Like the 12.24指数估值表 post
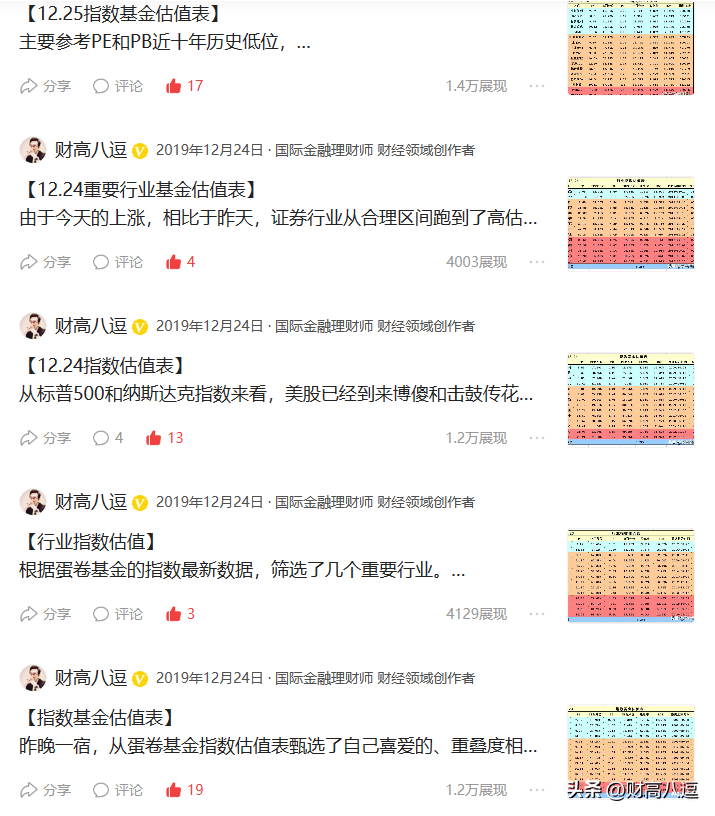 164,438
